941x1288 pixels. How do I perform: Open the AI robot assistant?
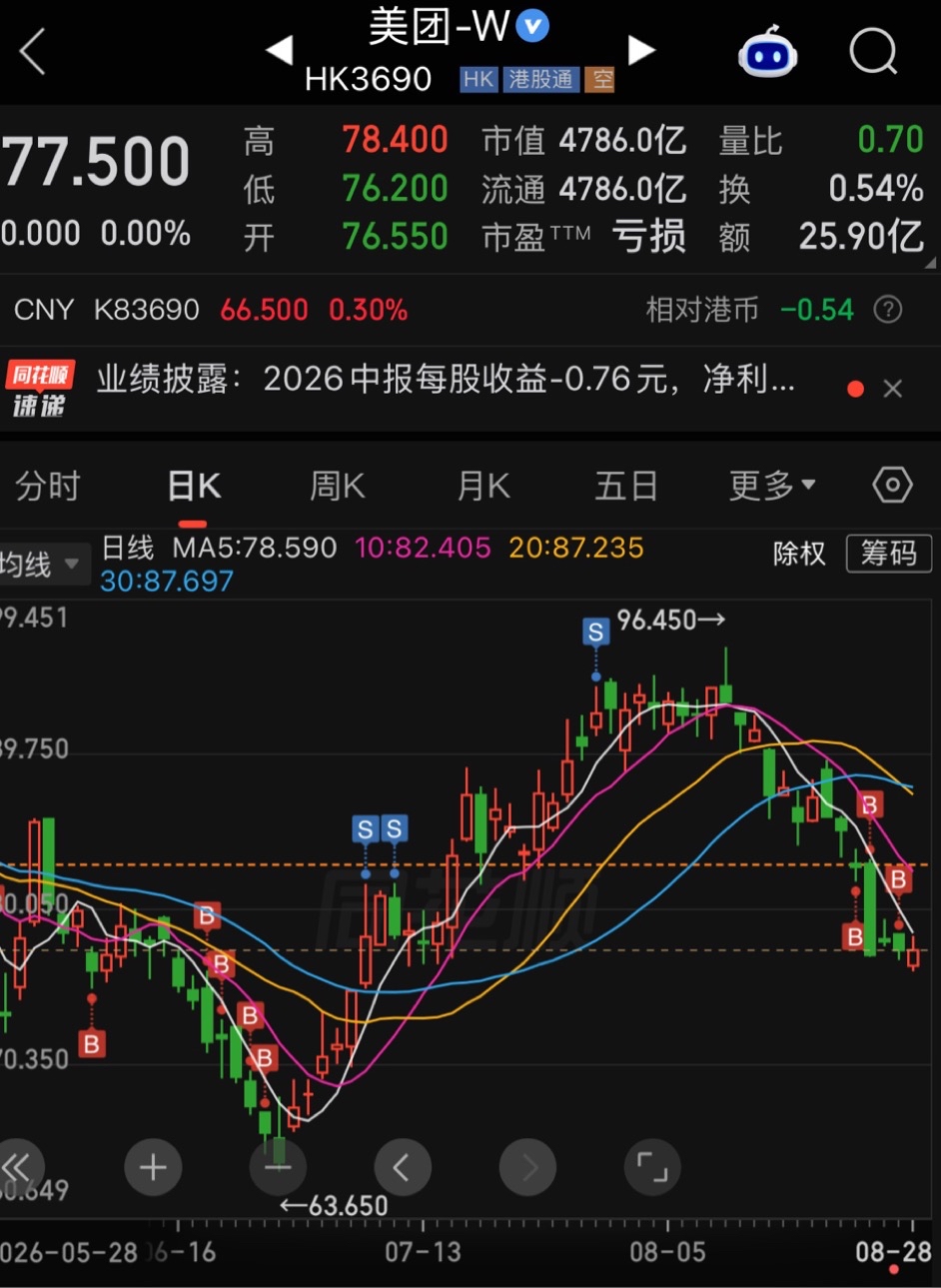point(767,52)
